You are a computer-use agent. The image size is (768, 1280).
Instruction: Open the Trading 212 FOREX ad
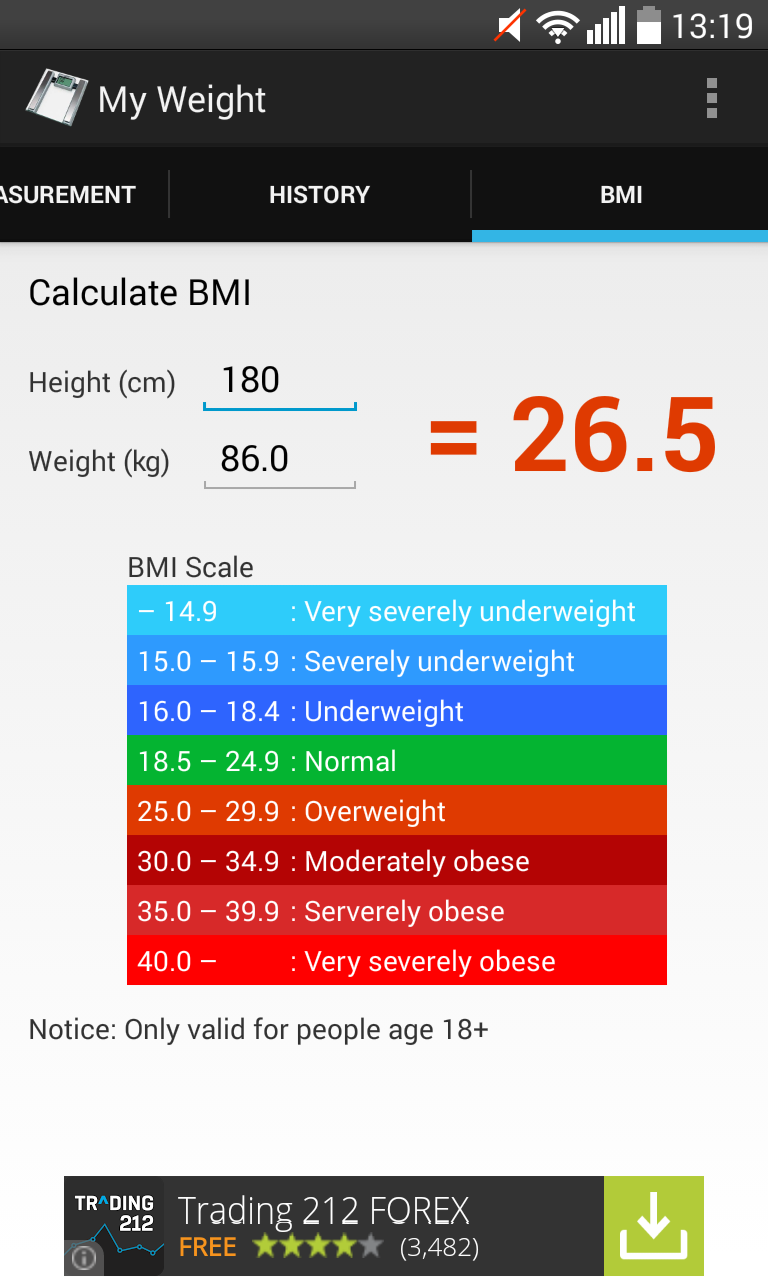tap(380, 1225)
